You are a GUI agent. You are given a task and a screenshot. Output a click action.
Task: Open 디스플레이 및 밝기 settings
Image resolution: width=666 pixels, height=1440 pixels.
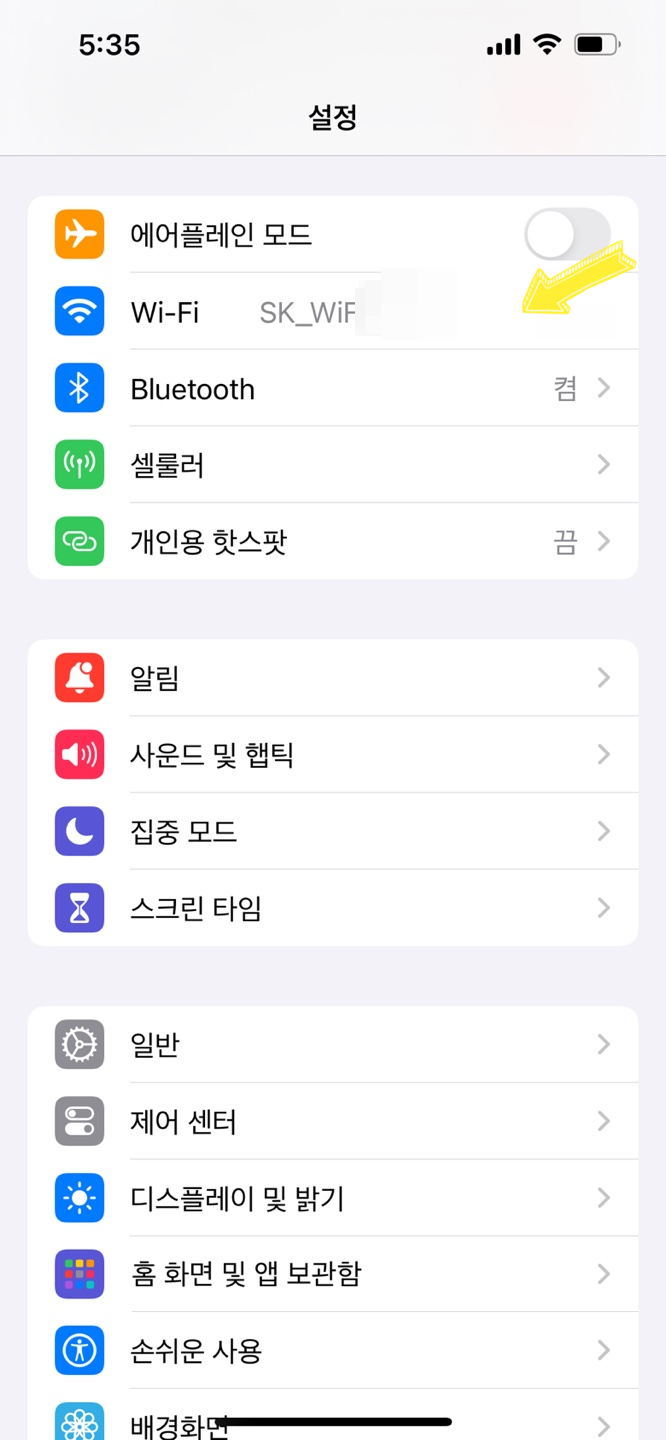pos(333,1198)
